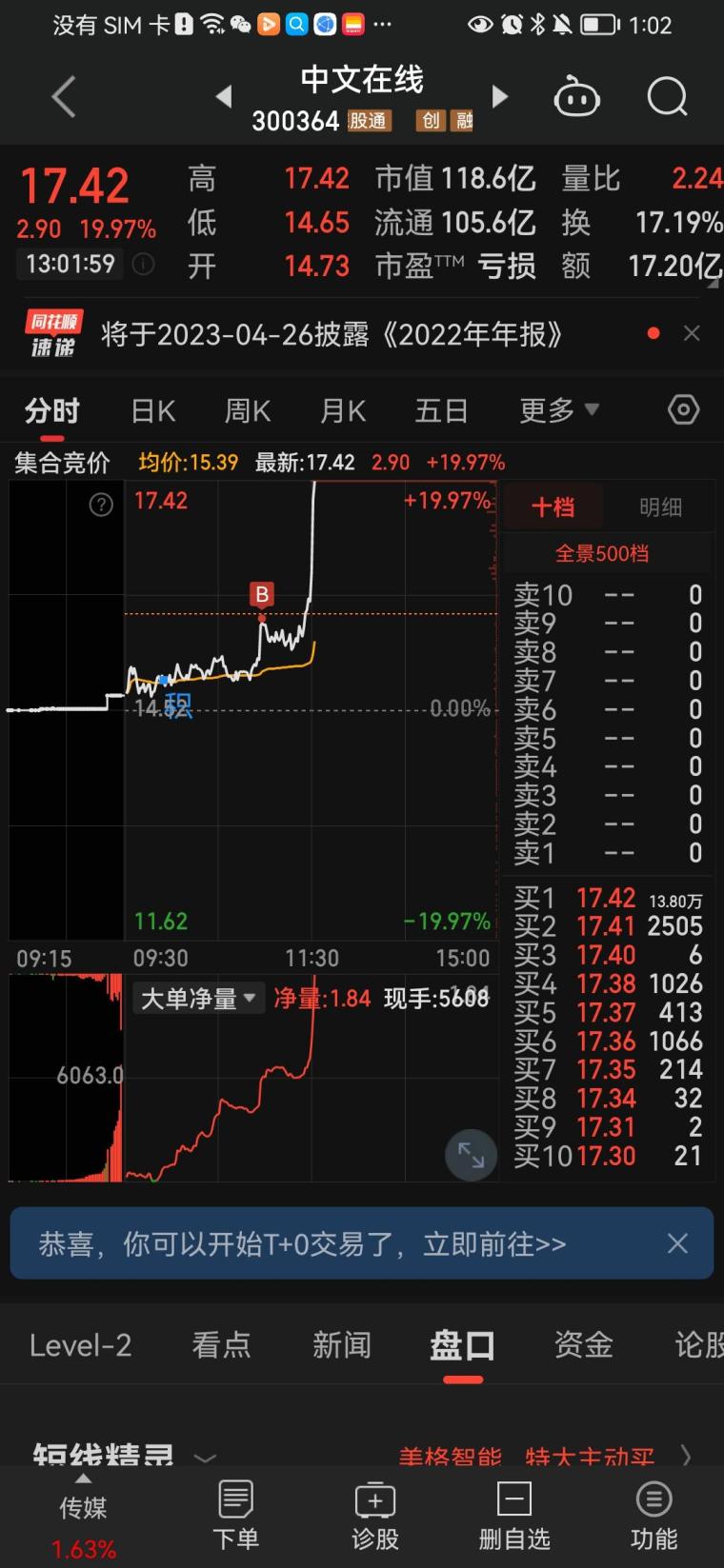Tap 下单 to place an order
The width and height of the screenshot is (724, 1568).
click(235, 1516)
